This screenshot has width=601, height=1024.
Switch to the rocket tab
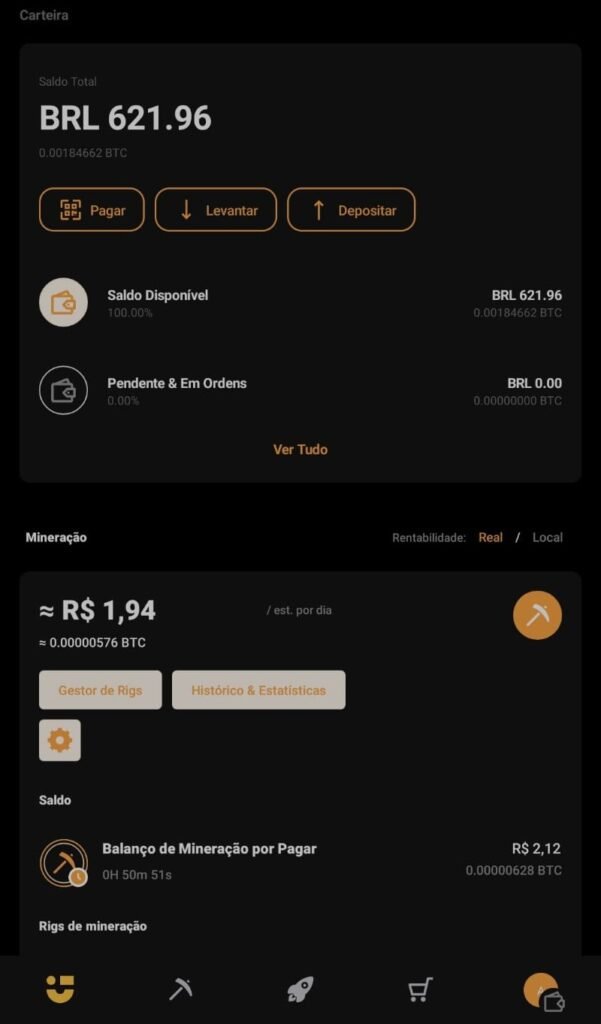300,990
